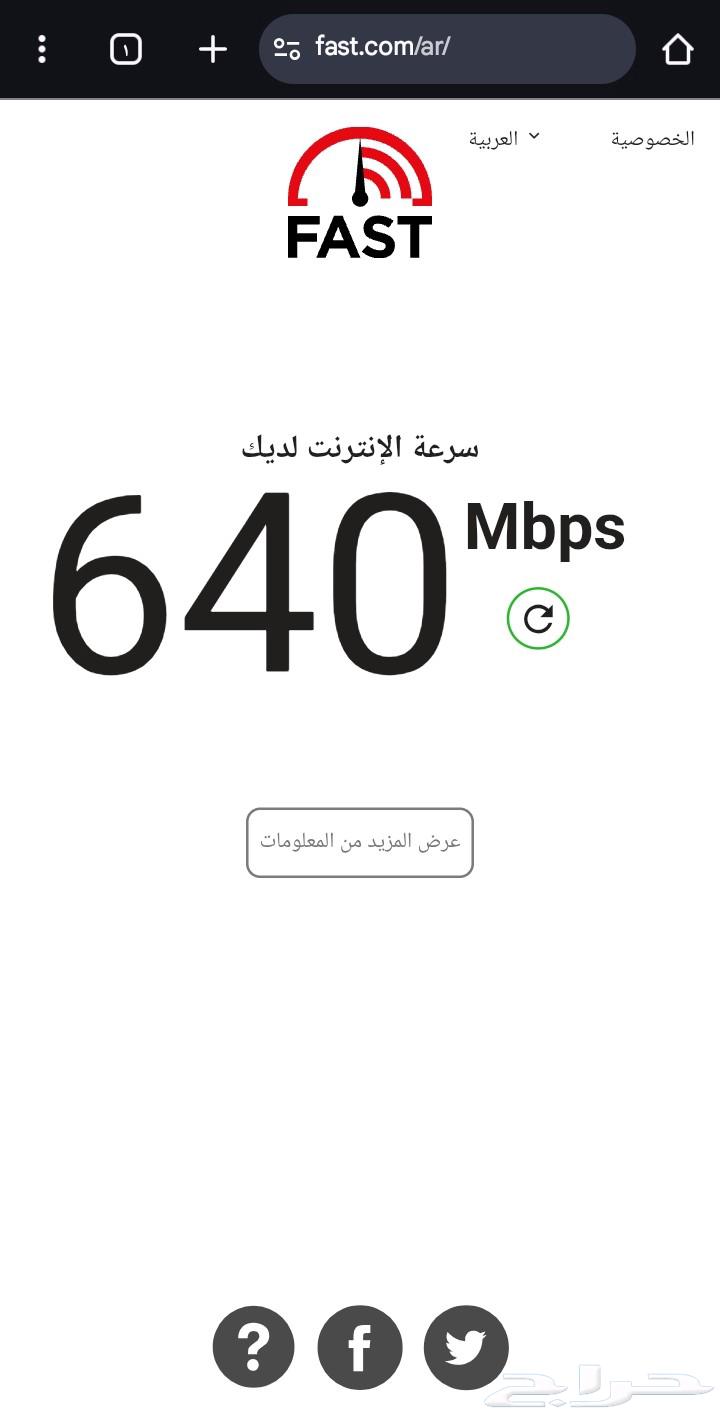720x1420 pixels.
Task: Select the fast.com/ar address bar
Action: tap(400, 48)
